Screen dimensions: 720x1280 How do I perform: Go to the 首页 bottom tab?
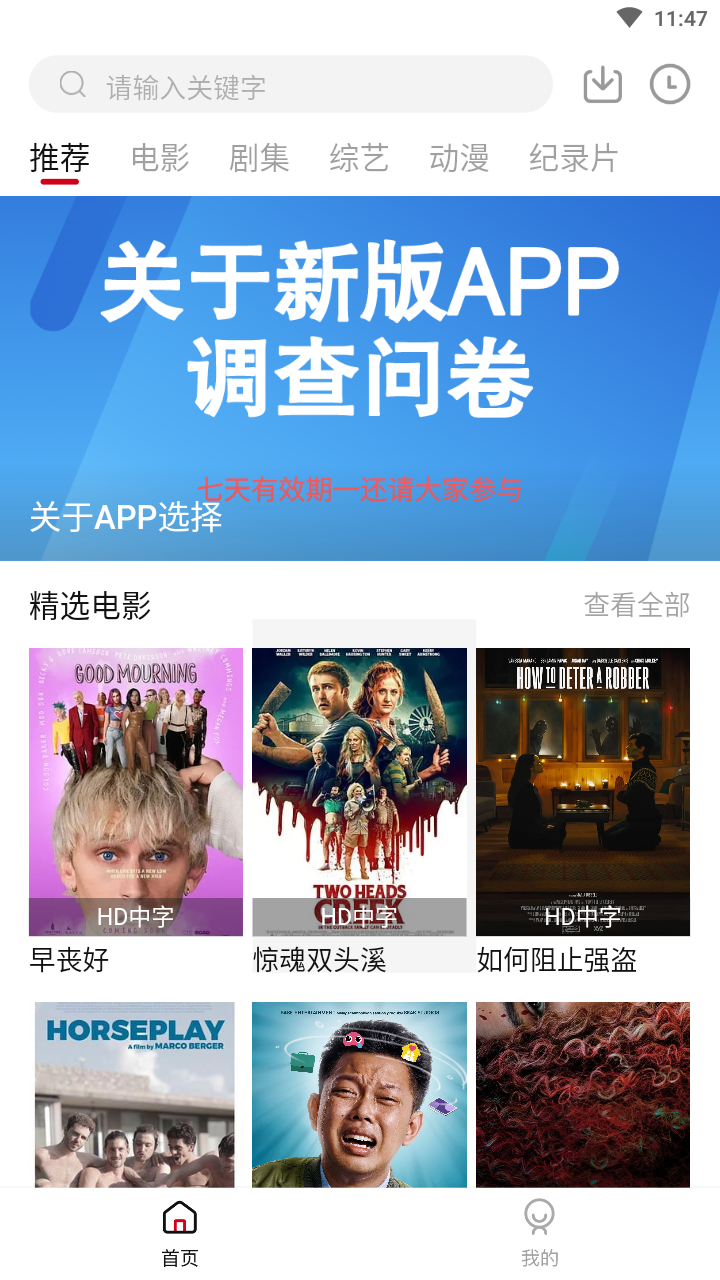pos(180,1234)
